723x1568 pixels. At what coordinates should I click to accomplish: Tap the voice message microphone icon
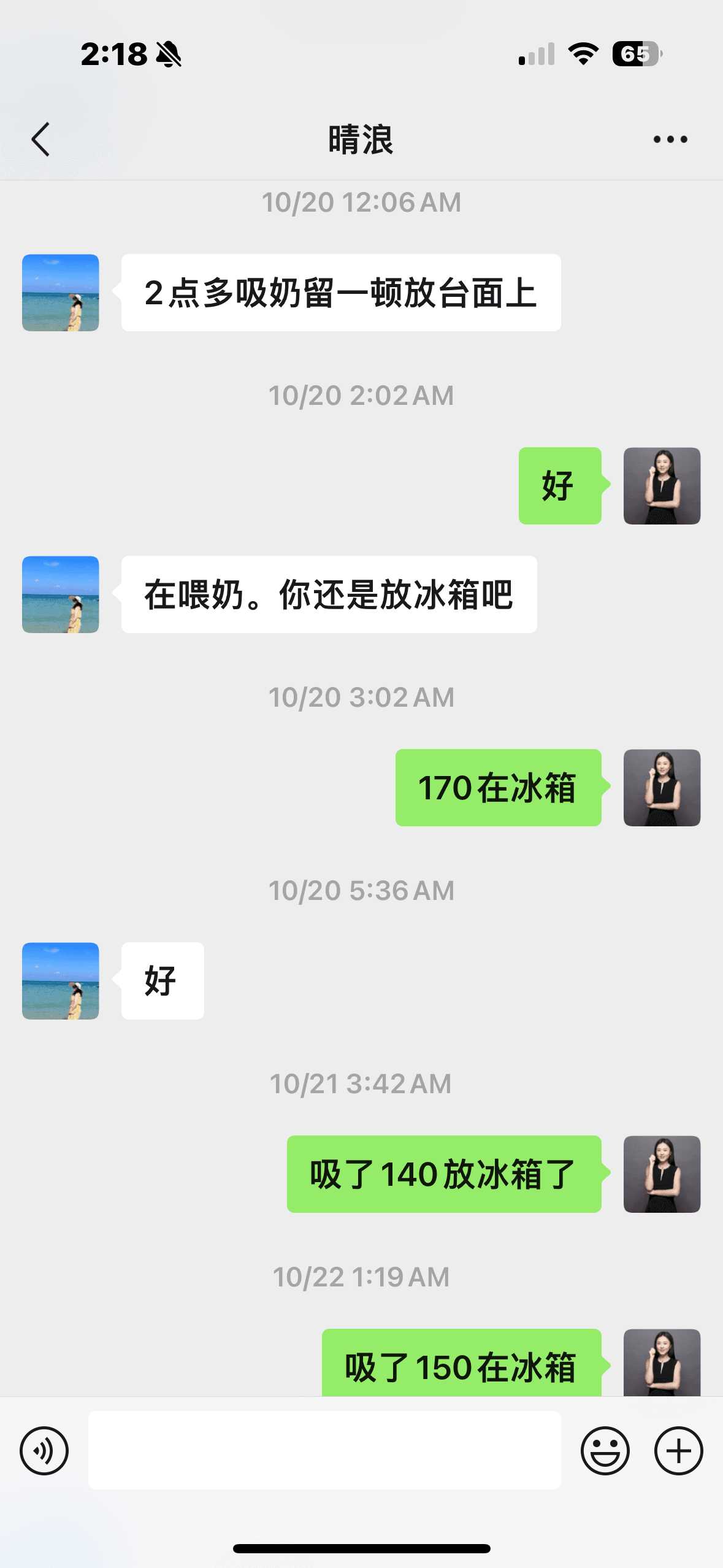44,1450
